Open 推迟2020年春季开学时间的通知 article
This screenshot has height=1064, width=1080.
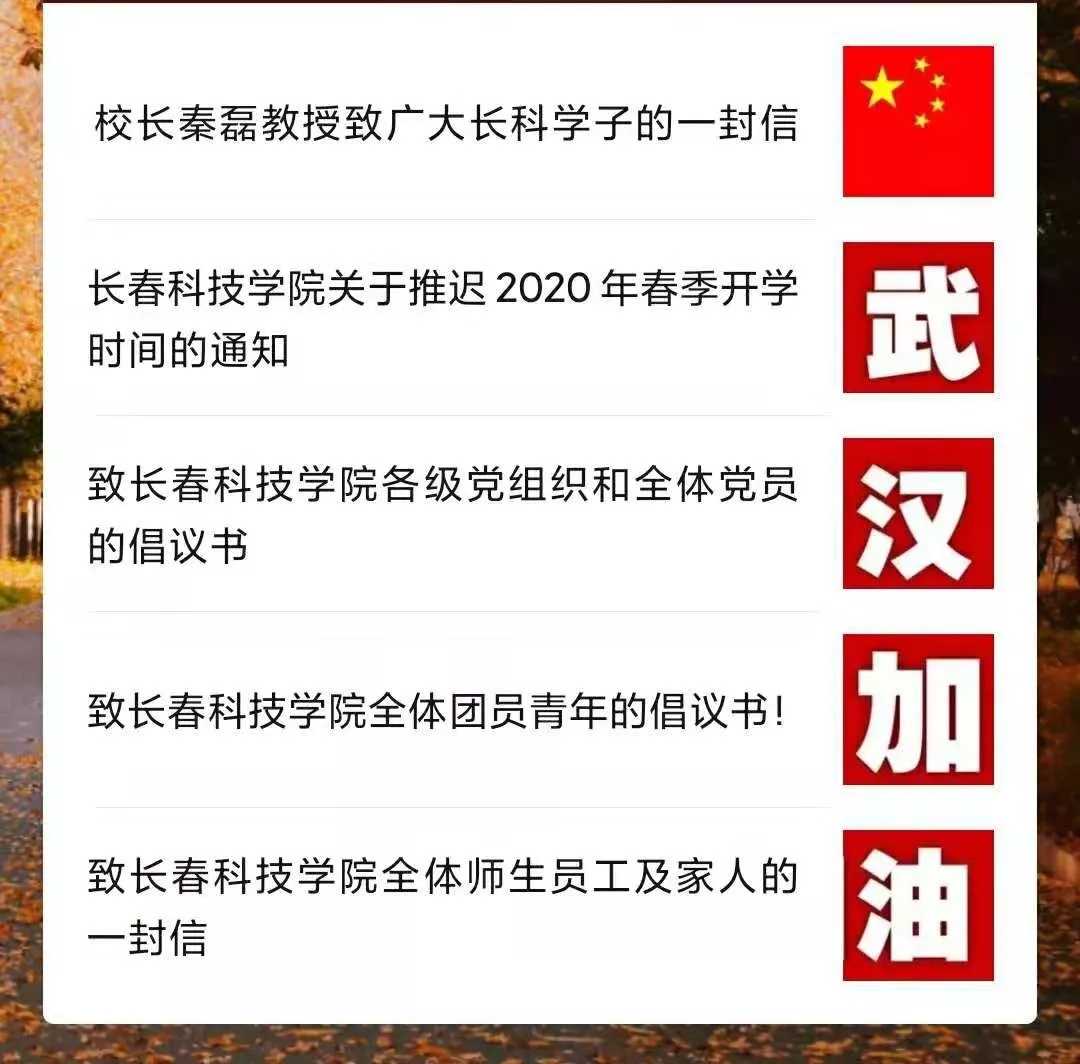pos(443,319)
